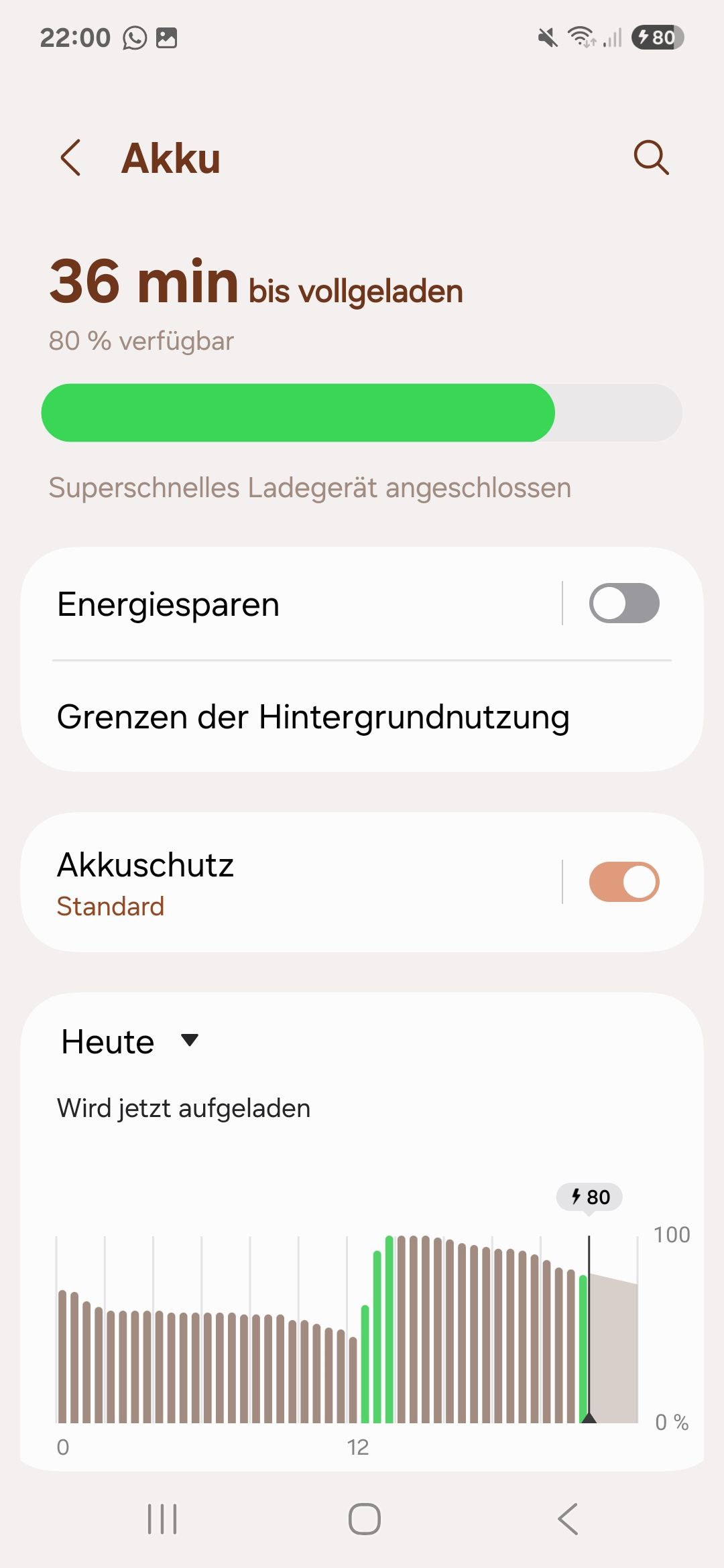Tap the mute status icon

coord(546,39)
